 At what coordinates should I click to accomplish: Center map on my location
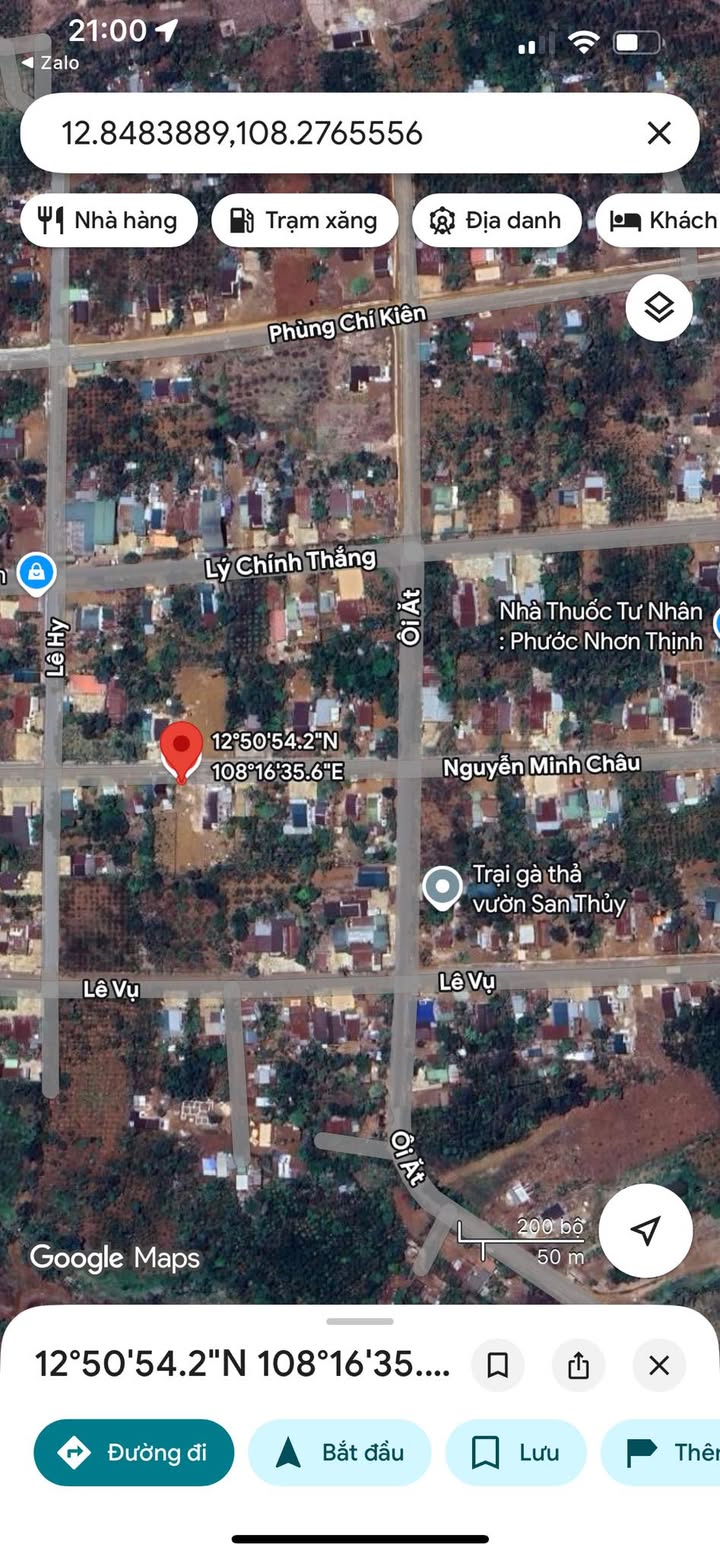click(x=646, y=1231)
